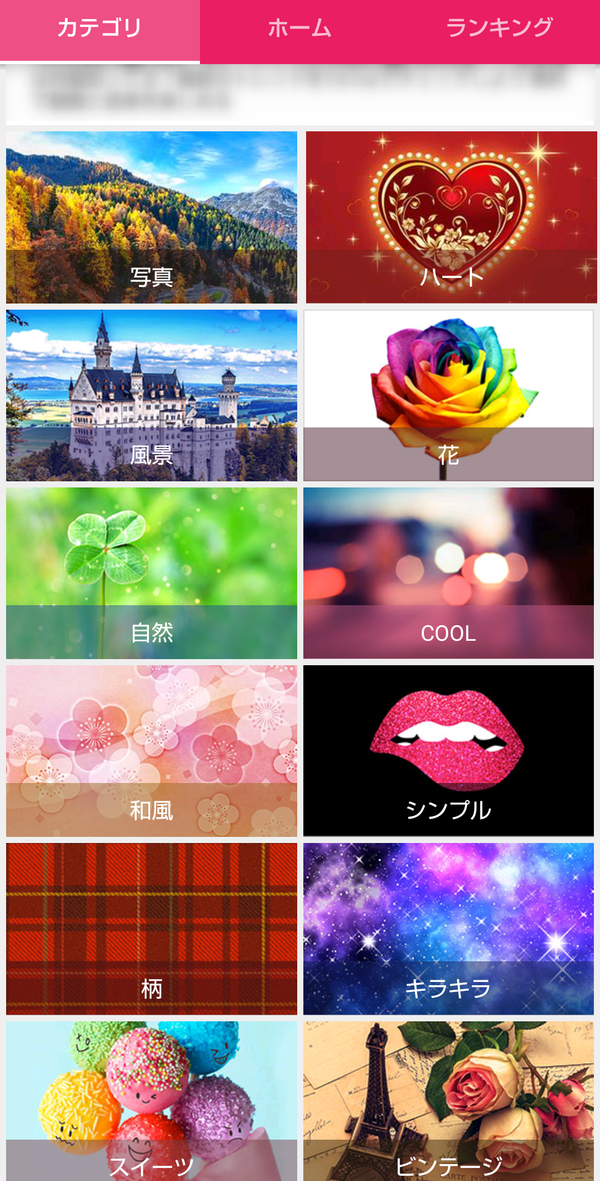Open the 柄 pattern category
Viewport: 600px width, 1181px height.
151,928
